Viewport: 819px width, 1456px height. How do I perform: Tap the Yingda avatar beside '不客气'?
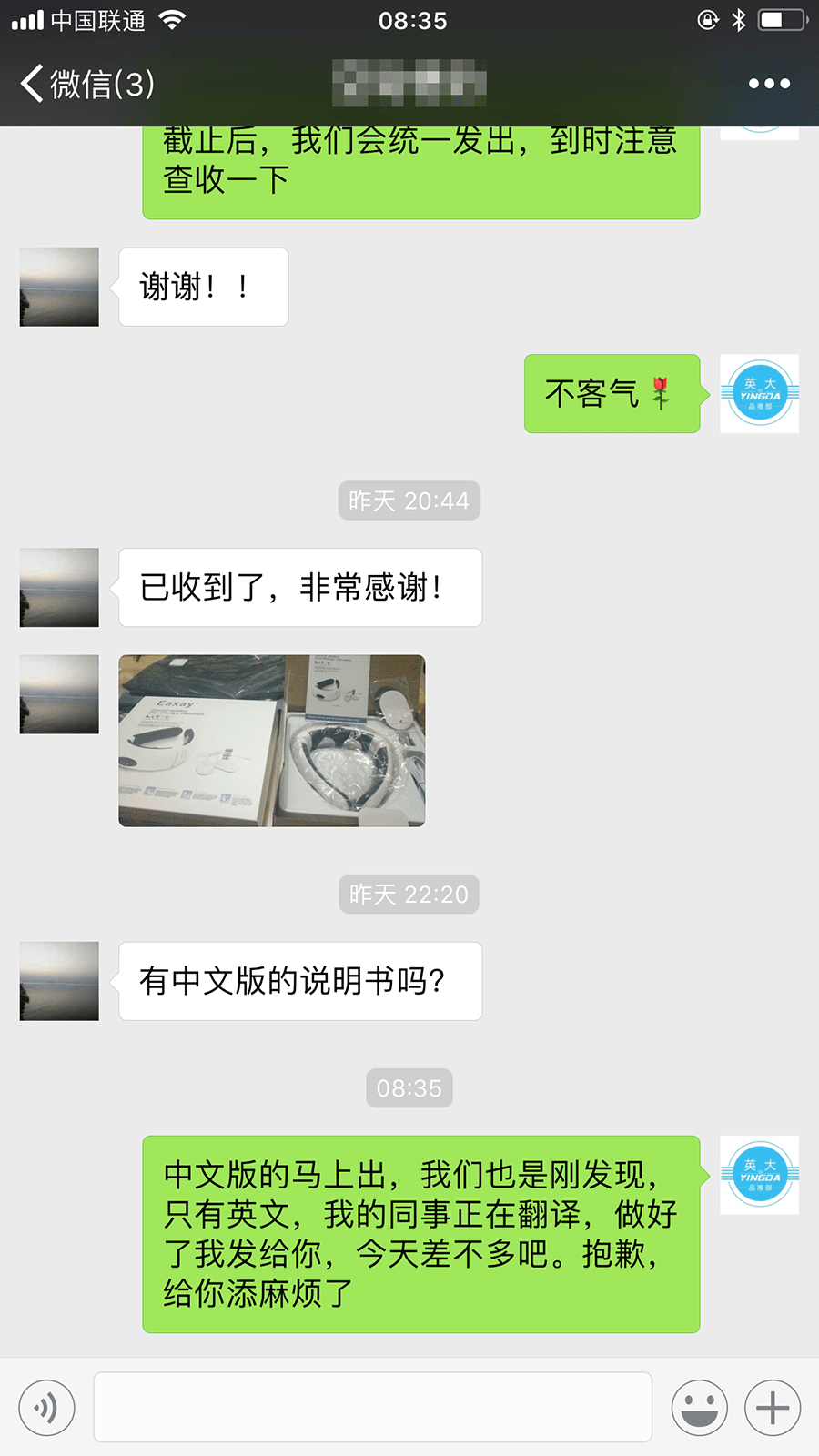click(760, 393)
